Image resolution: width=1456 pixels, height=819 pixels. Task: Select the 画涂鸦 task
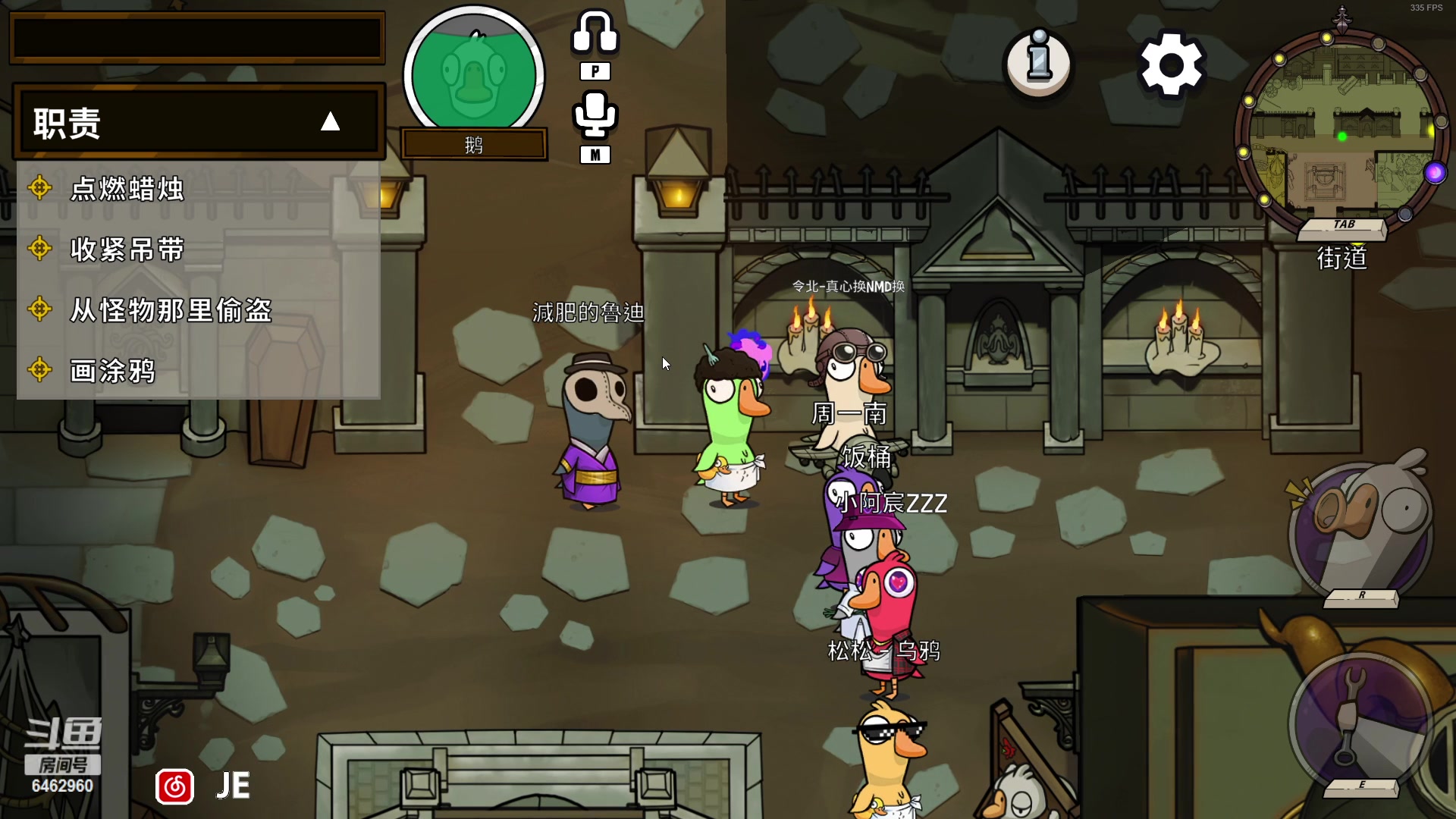click(112, 371)
